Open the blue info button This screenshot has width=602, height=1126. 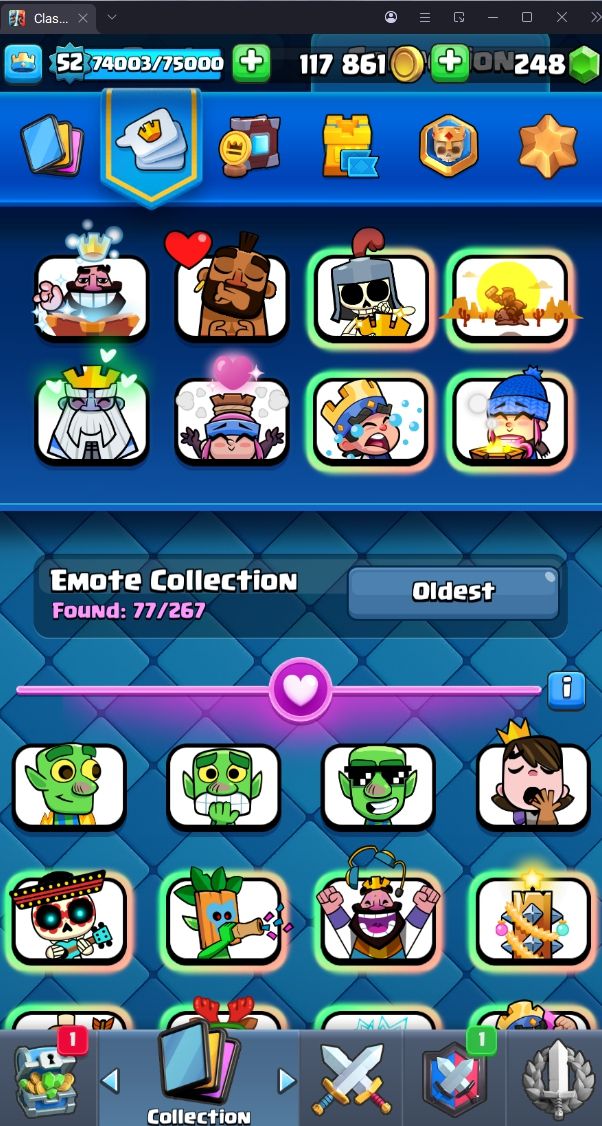coord(566,688)
